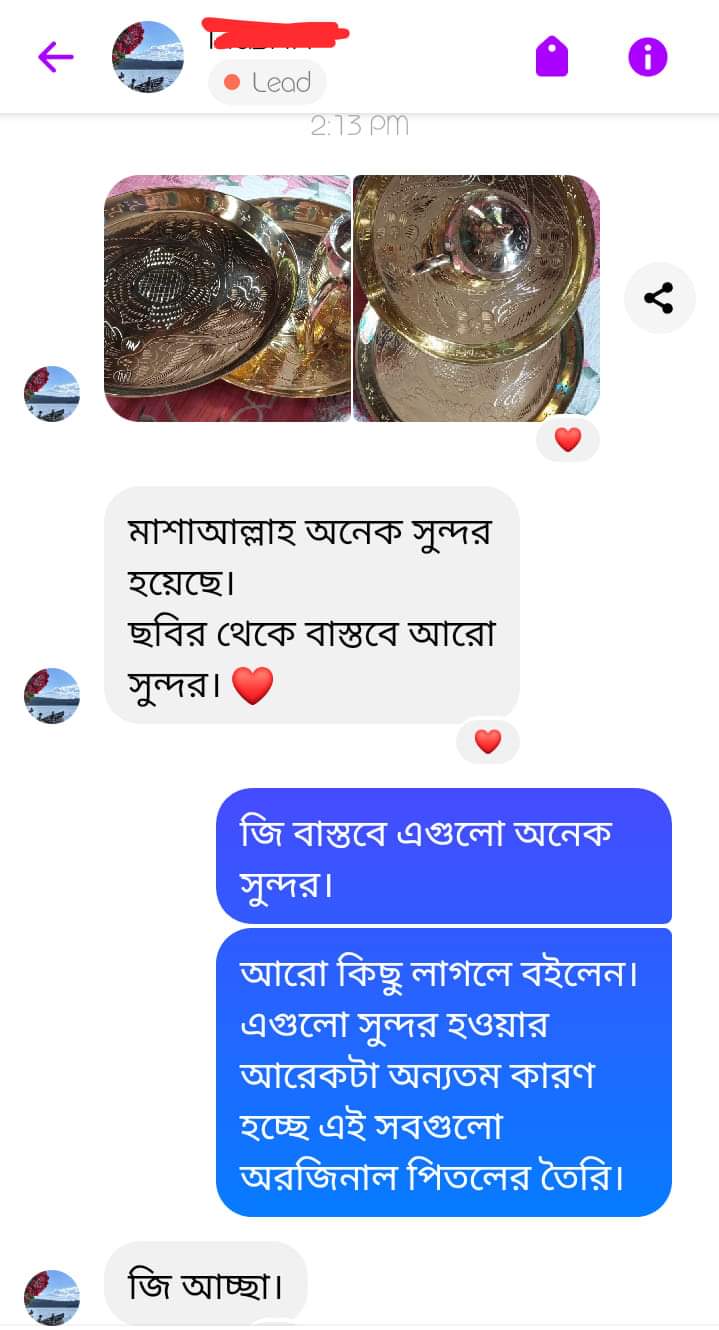Open the right brass bowl photo
This screenshot has width=719, height=1330.
(x=476, y=298)
